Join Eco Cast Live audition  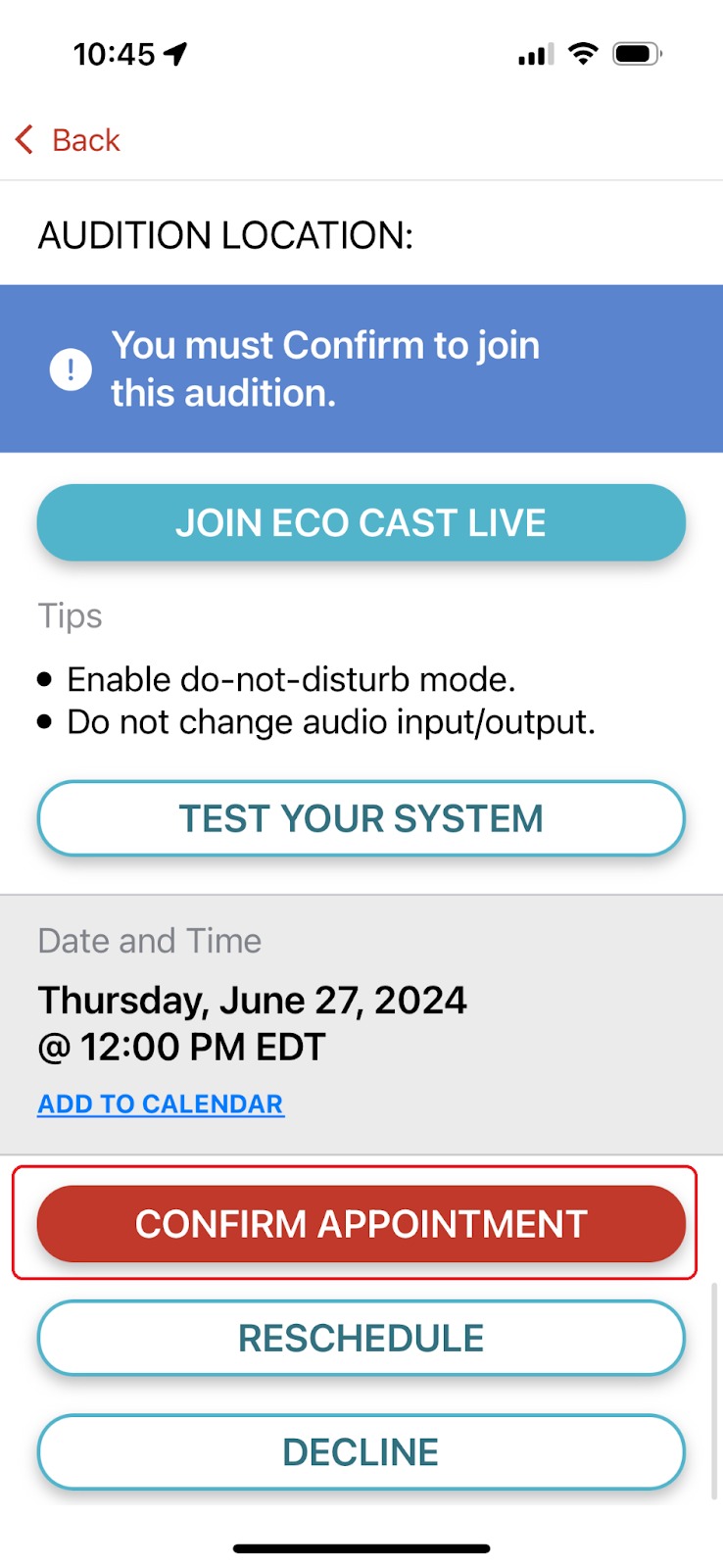(361, 522)
